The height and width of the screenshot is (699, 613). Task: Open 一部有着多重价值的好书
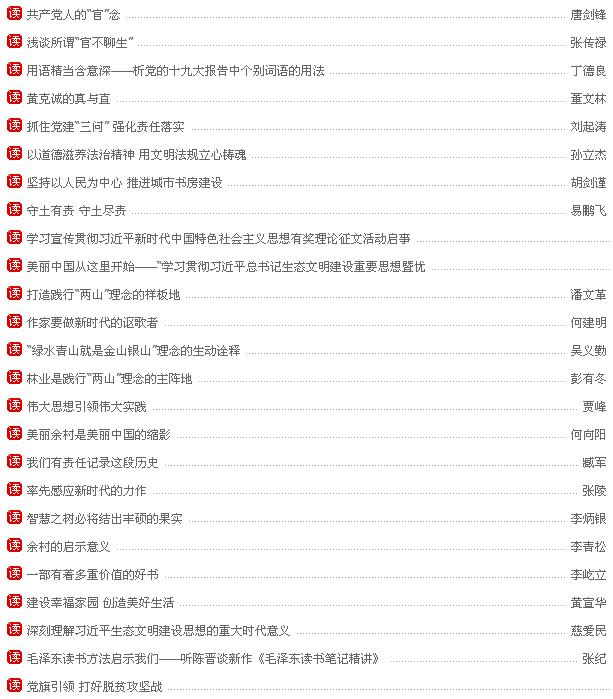click(x=92, y=574)
